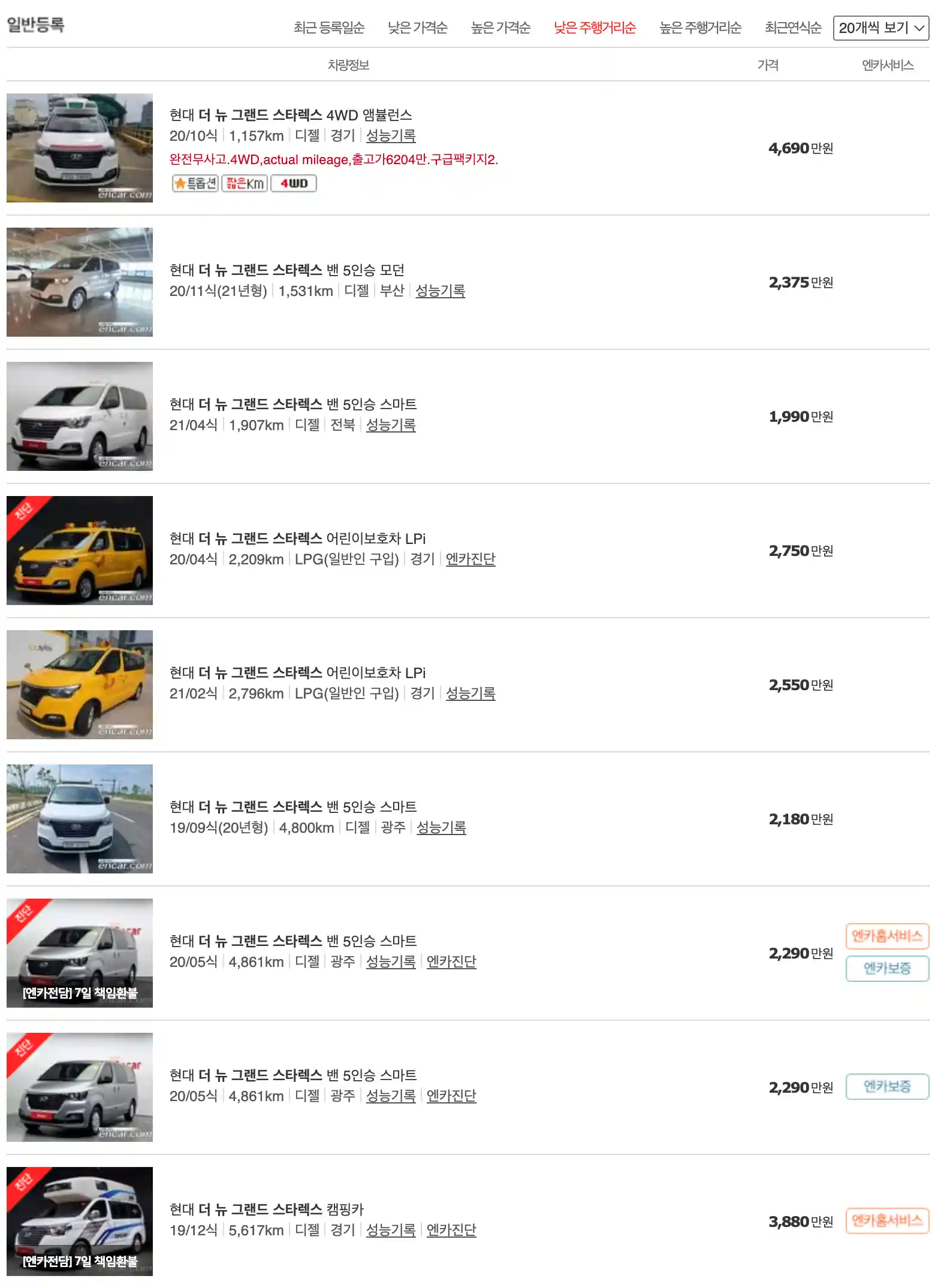Sort by 최근 등록일순
This screenshot has width=941, height=1288.
tap(329, 28)
